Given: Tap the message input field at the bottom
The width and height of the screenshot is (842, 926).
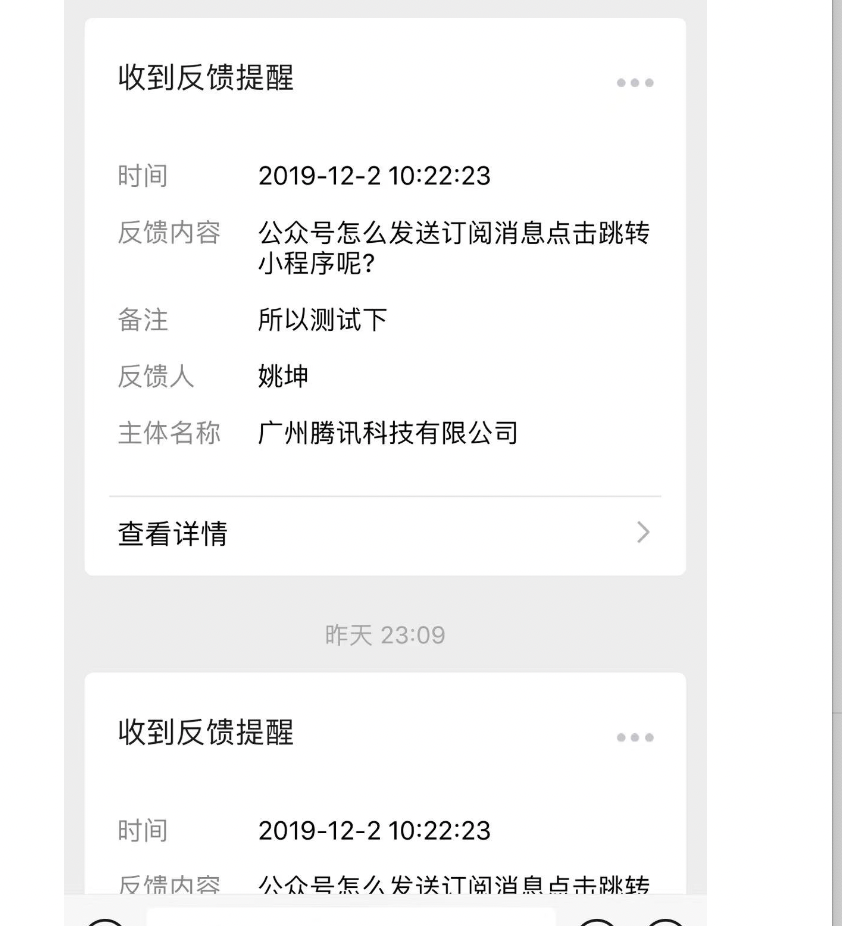Looking at the screenshot, I should point(350,920).
